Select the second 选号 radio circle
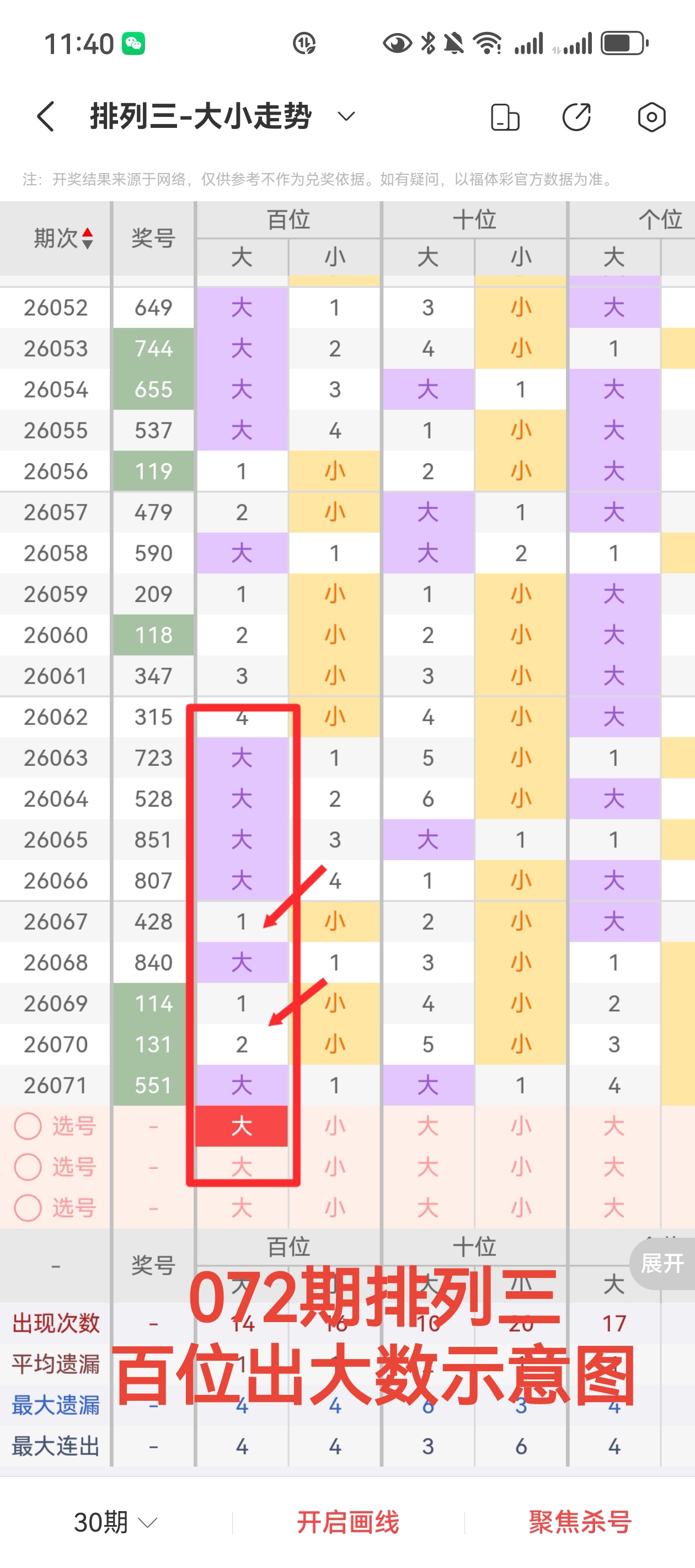This screenshot has width=695, height=1568. (x=28, y=1167)
